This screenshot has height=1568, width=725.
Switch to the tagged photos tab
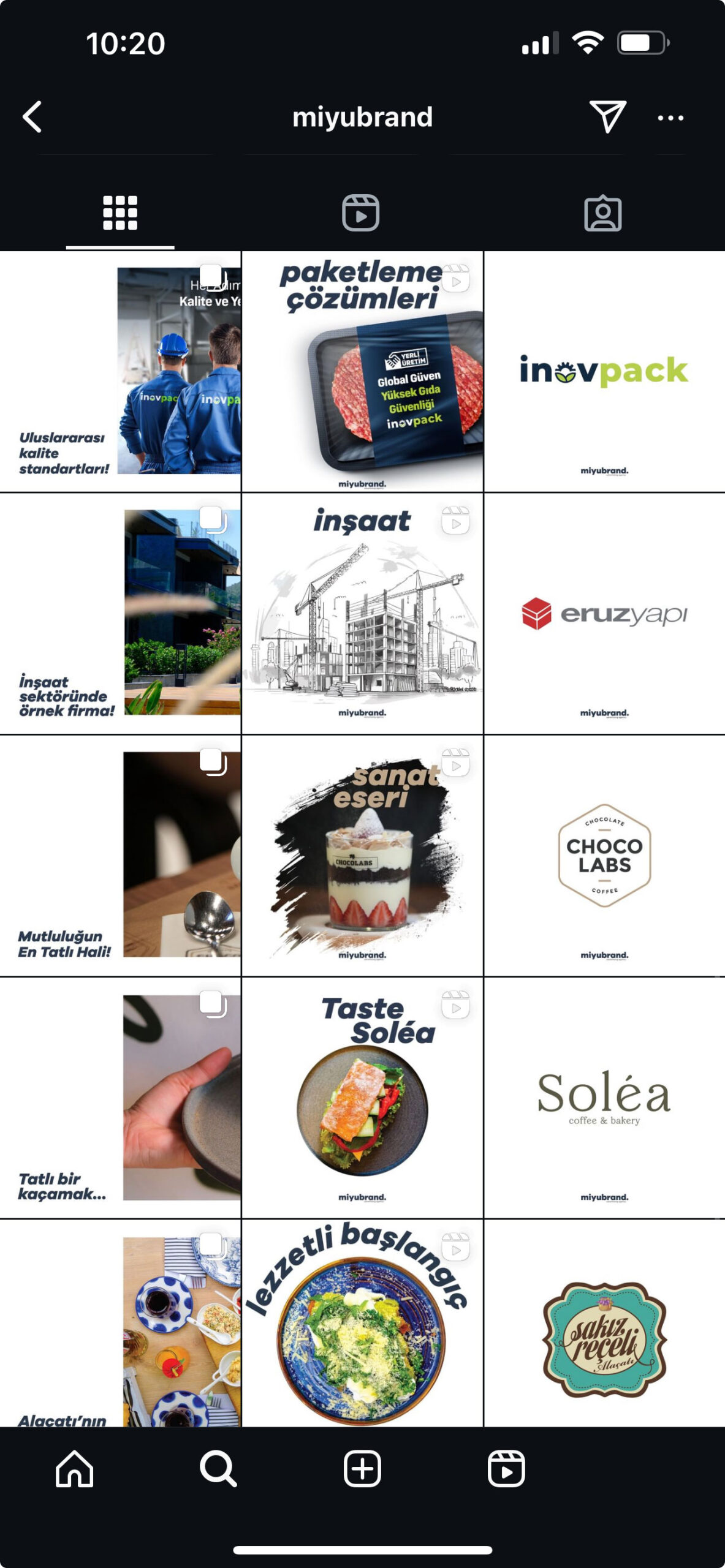coord(602,213)
